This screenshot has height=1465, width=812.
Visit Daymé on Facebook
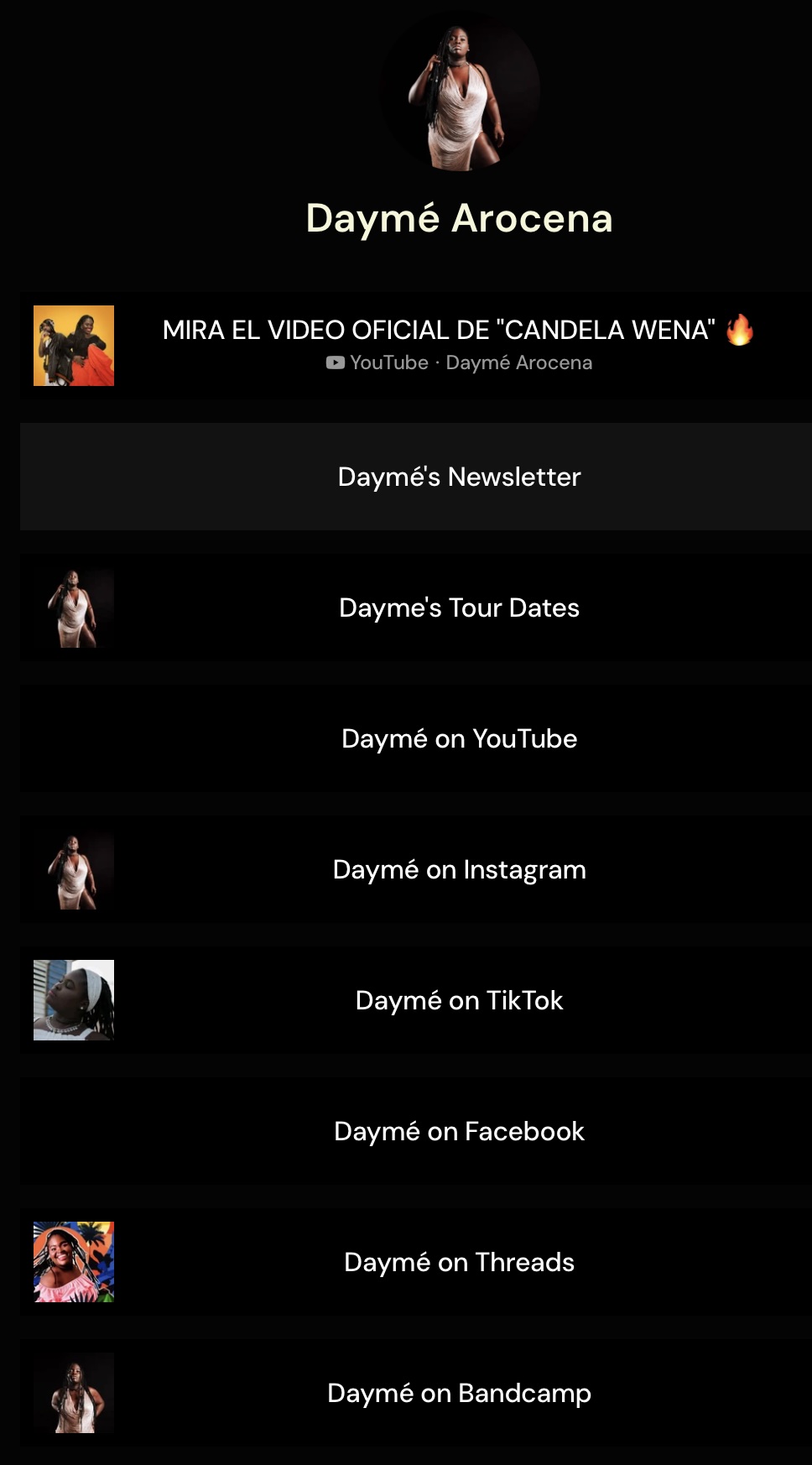[x=459, y=1131]
